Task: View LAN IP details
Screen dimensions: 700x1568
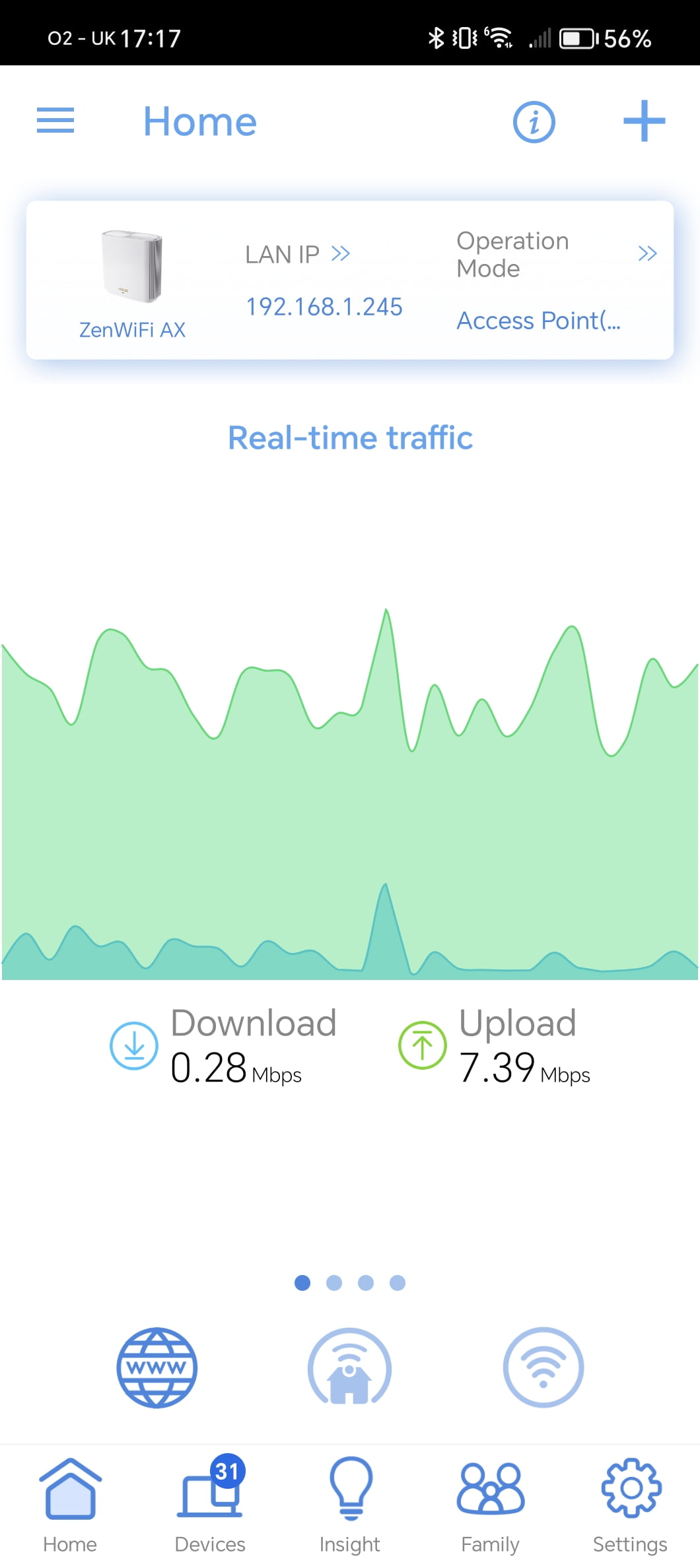Action: tap(298, 254)
